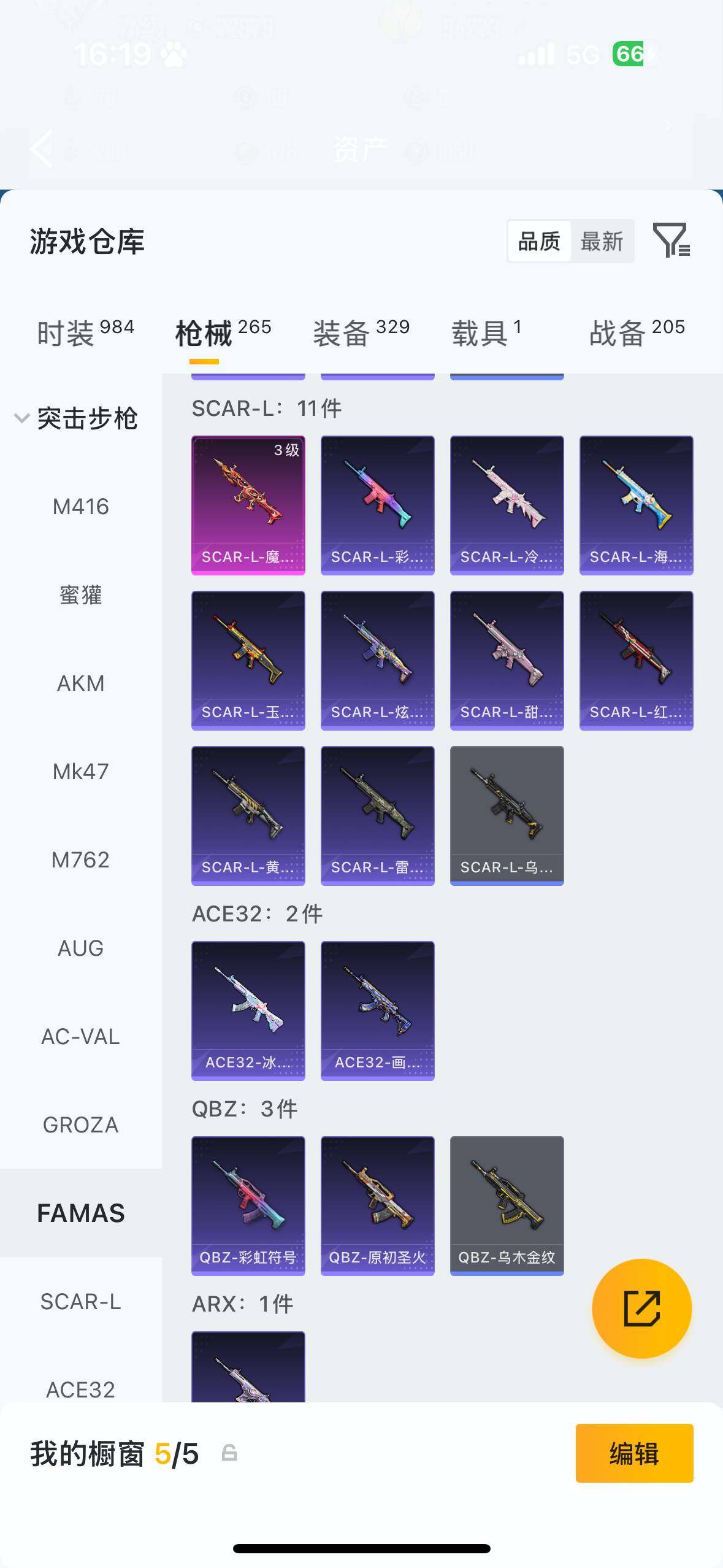Screen dimensions: 723x1568
Task: Select AKM in the side list
Action: (x=80, y=683)
